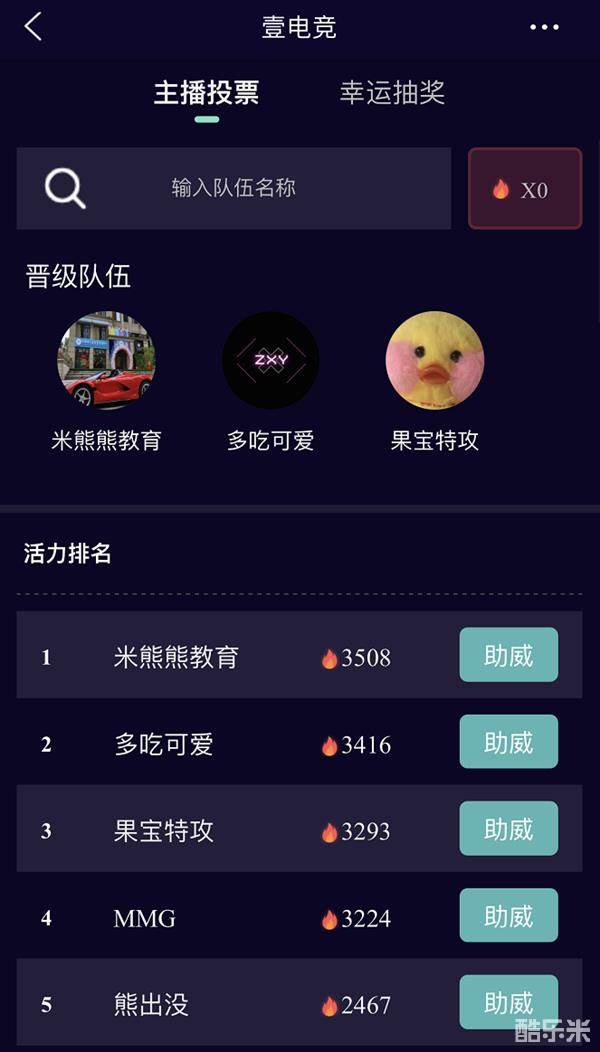Image resolution: width=600 pixels, height=1052 pixels.
Task: Open 多吃可爱 team avatar in 晋级队伍
Action: [x=270, y=360]
